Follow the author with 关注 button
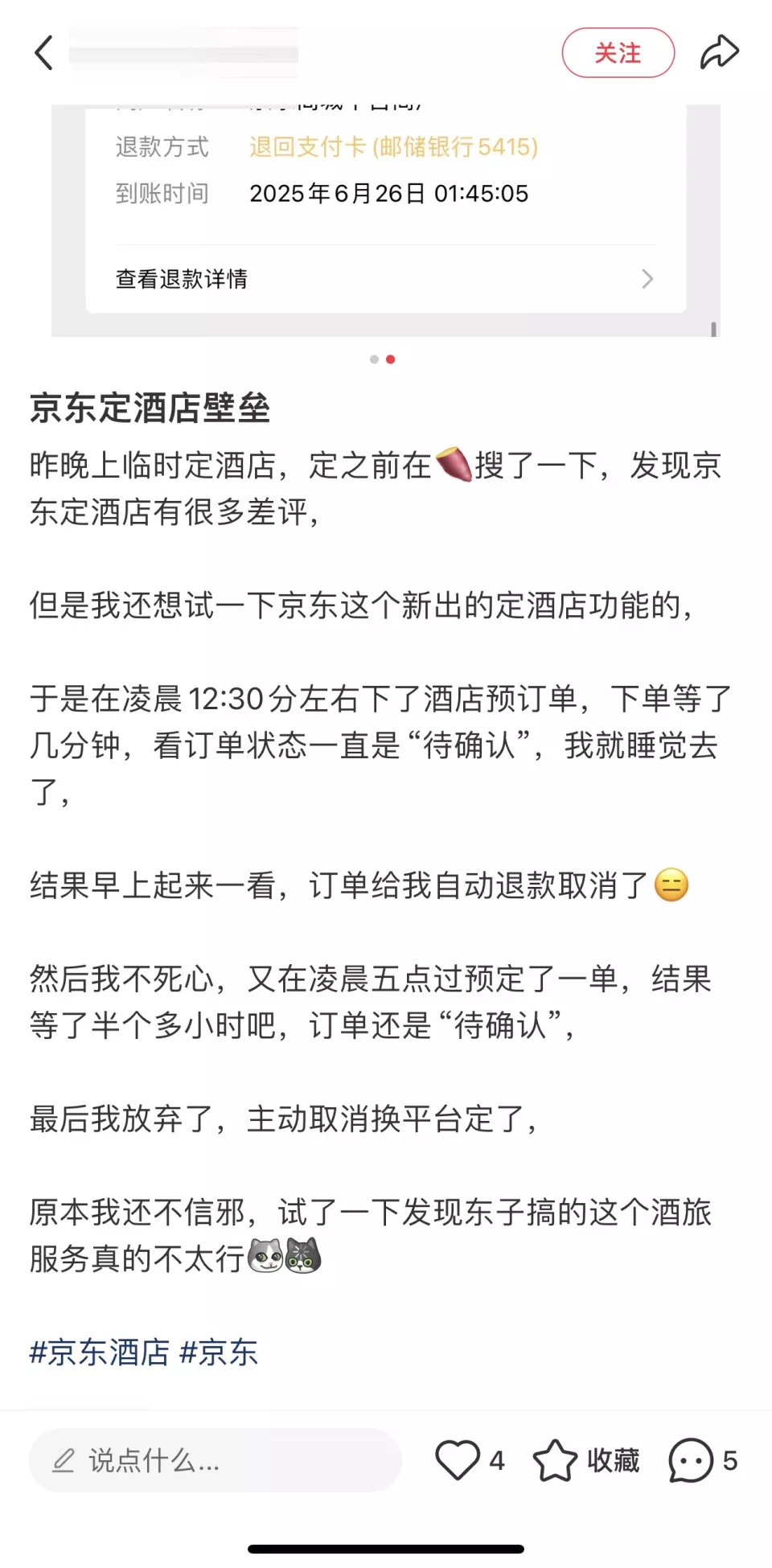 (618, 53)
